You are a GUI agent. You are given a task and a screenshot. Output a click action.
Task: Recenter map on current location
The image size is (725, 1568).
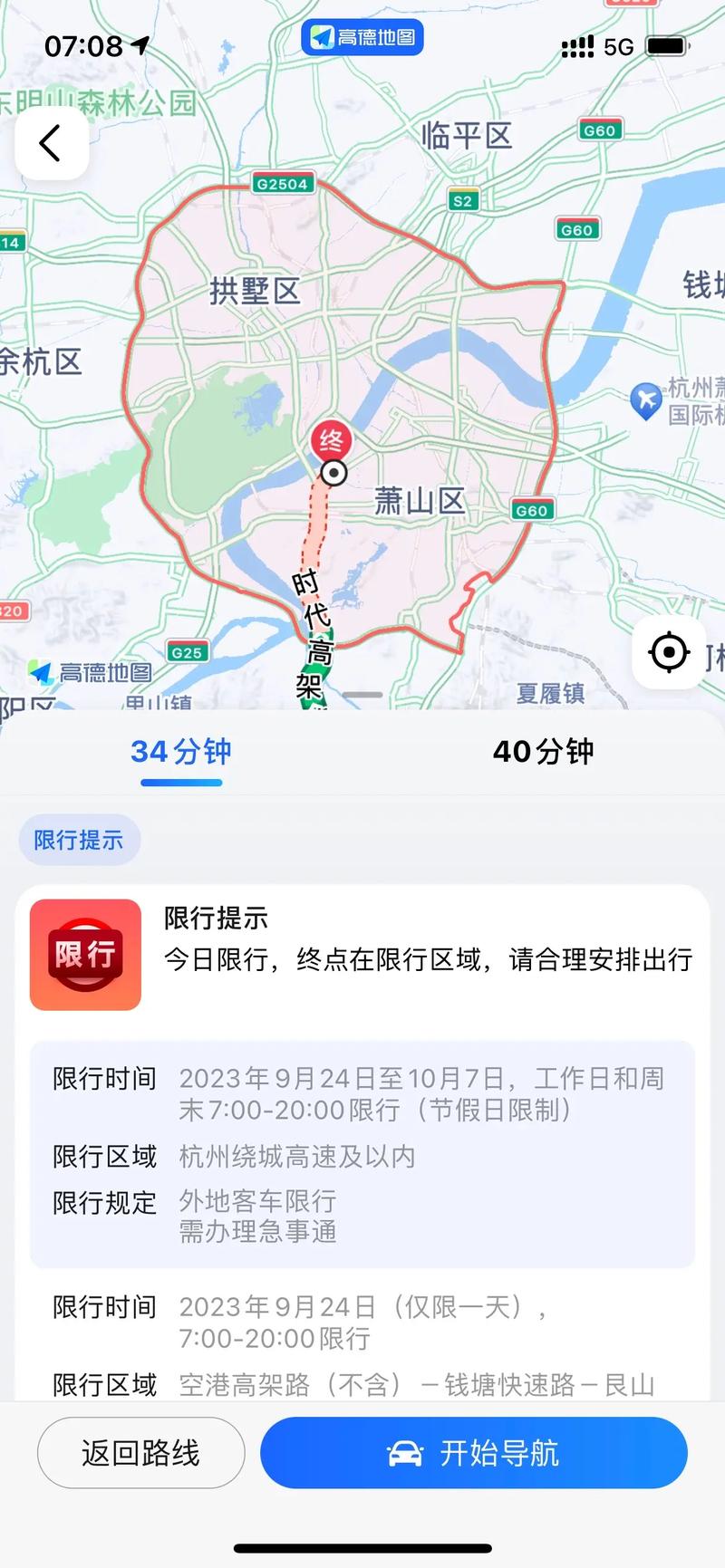(669, 651)
